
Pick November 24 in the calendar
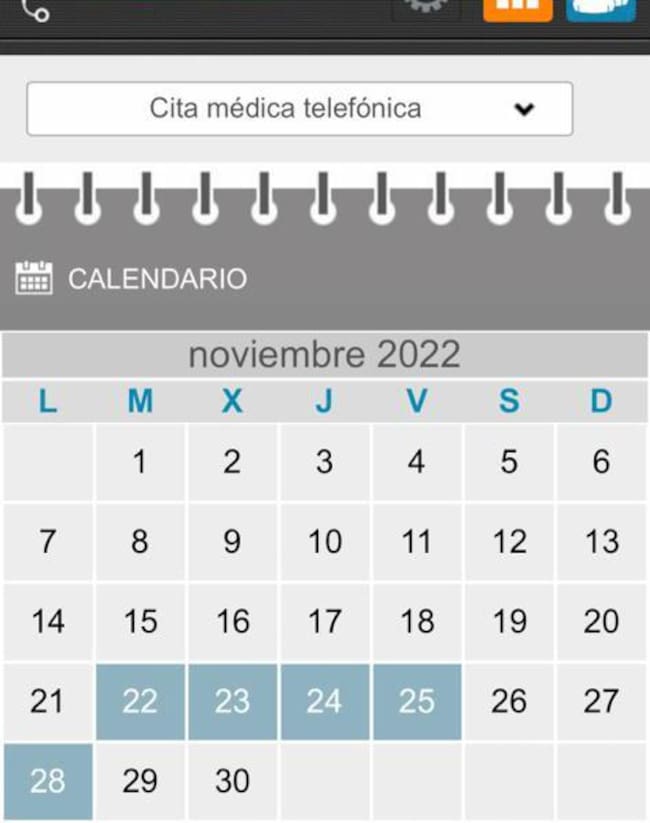tap(324, 701)
